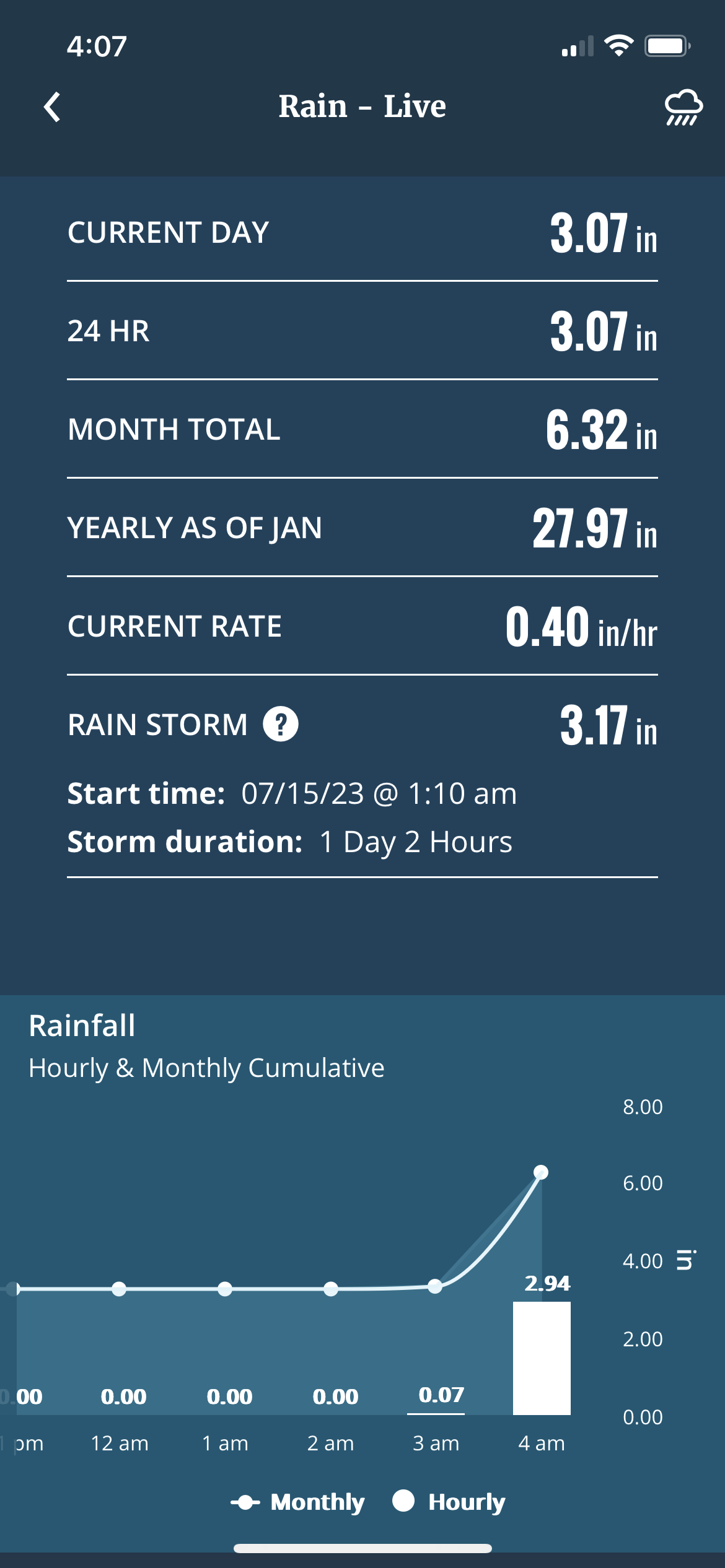Open the chart options menu icon
This screenshot has height=1568, width=725.
[x=685, y=1260]
